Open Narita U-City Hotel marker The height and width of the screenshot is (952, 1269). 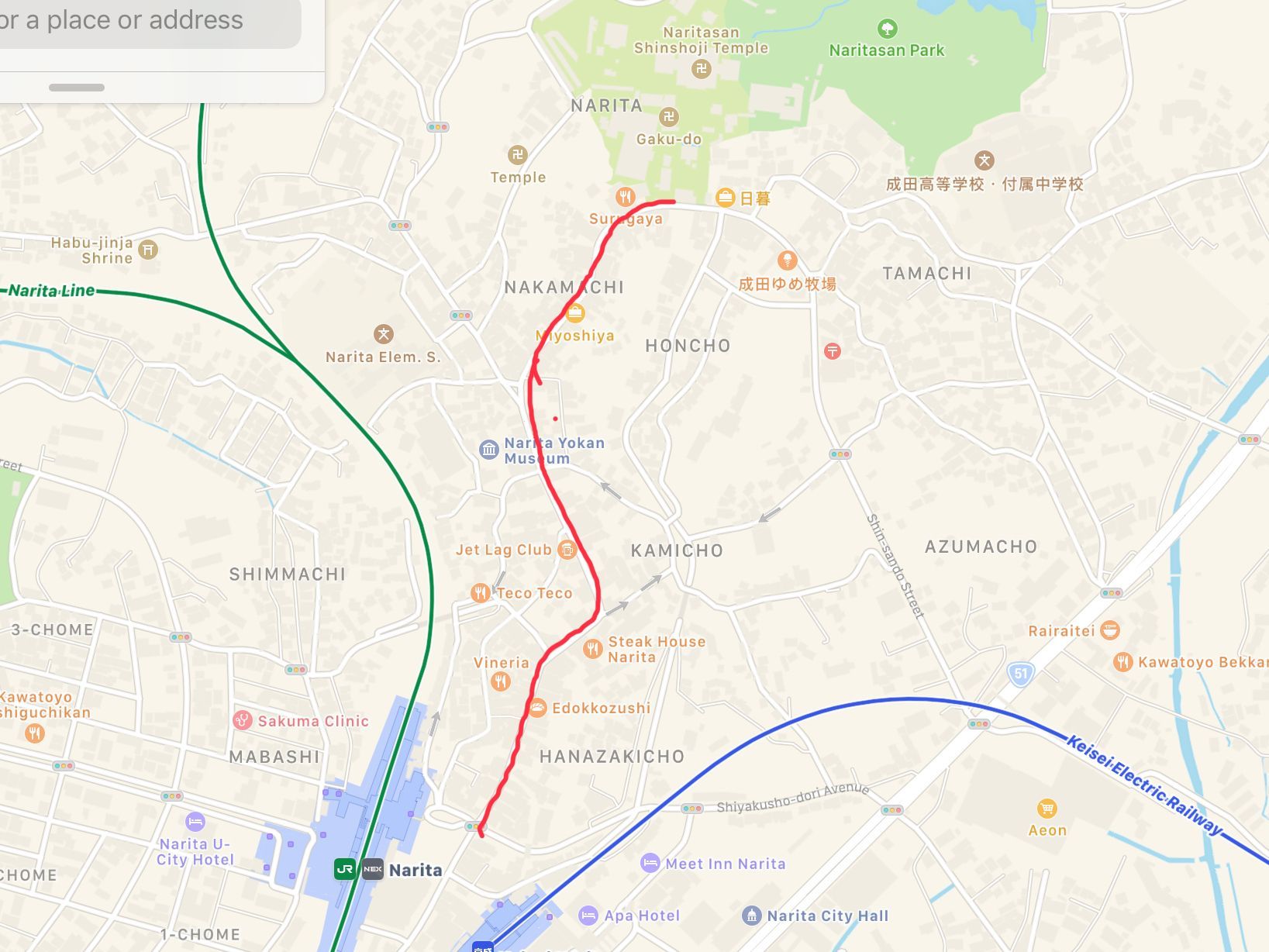tap(195, 821)
